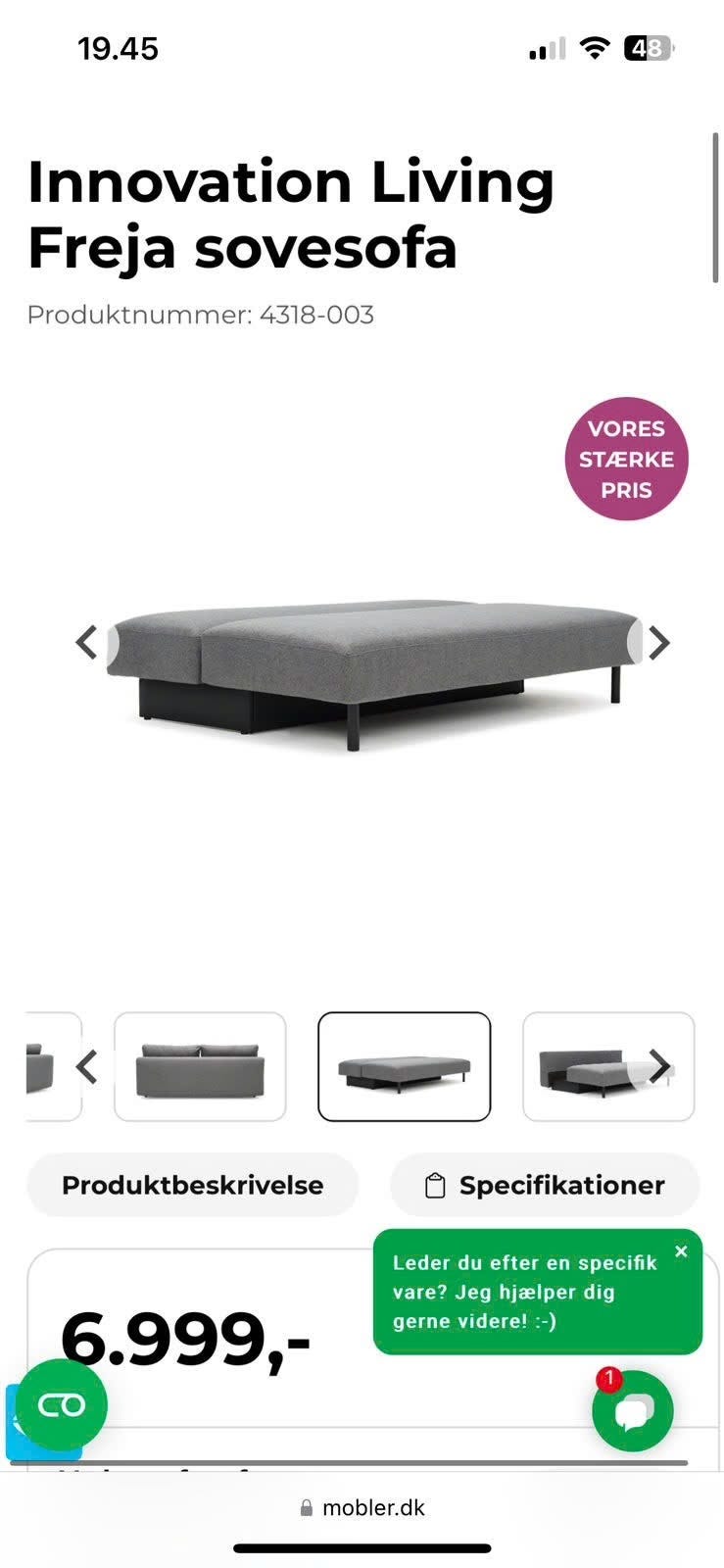
Task: Open the live chat button
Action: (633, 1411)
